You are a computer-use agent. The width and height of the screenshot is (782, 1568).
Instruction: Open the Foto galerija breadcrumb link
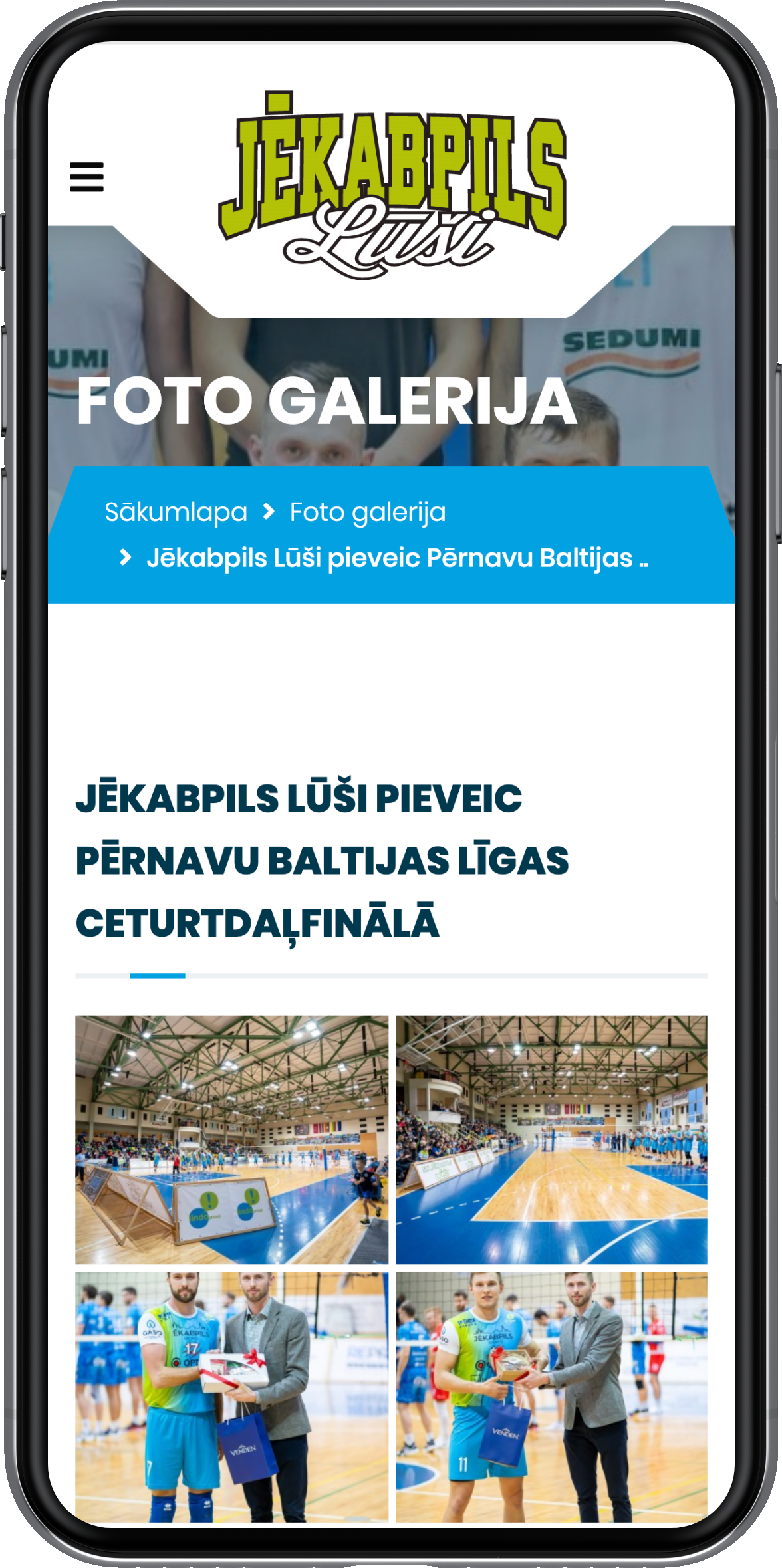[x=367, y=512]
